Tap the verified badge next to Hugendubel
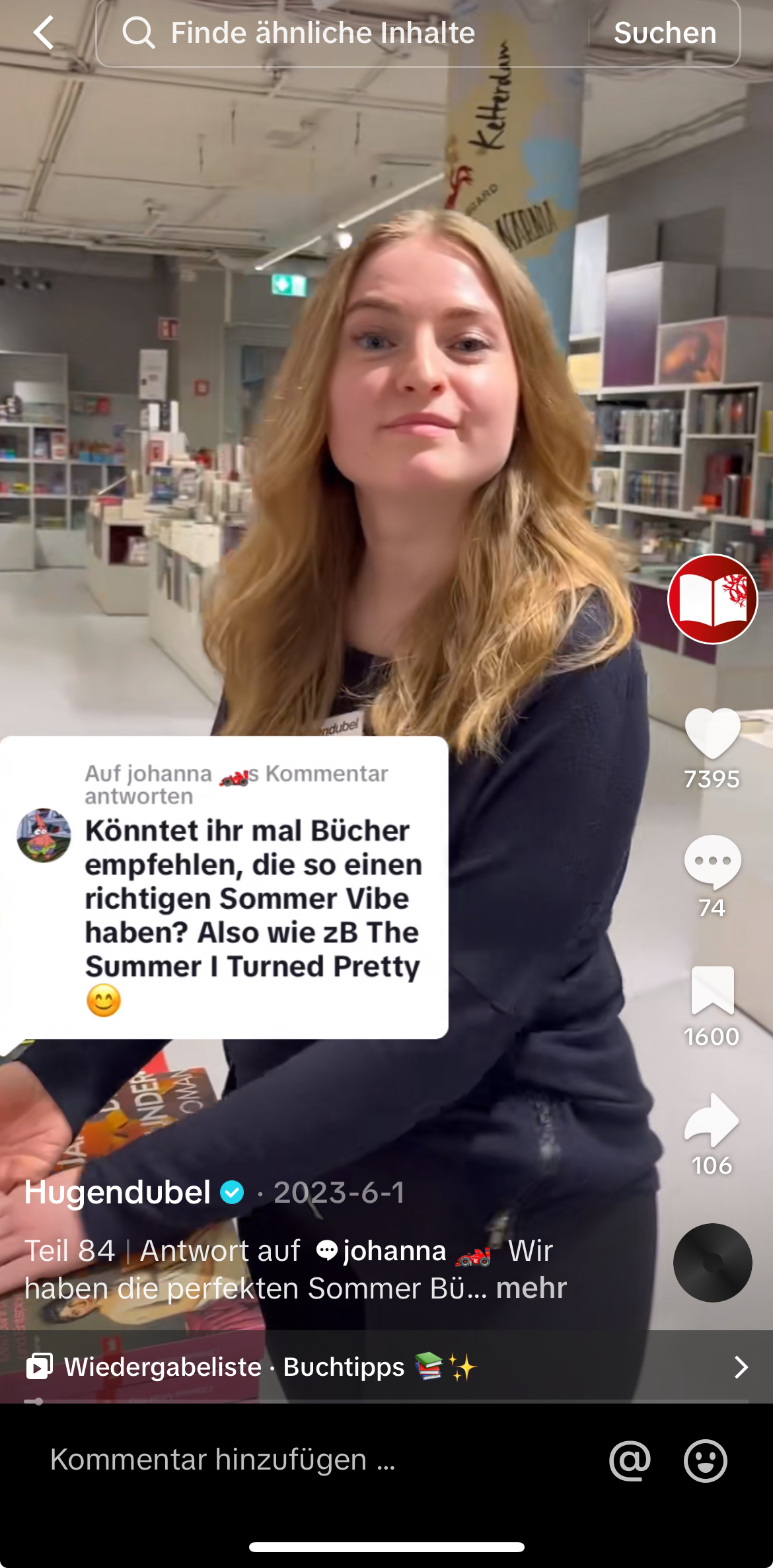 [231, 1193]
